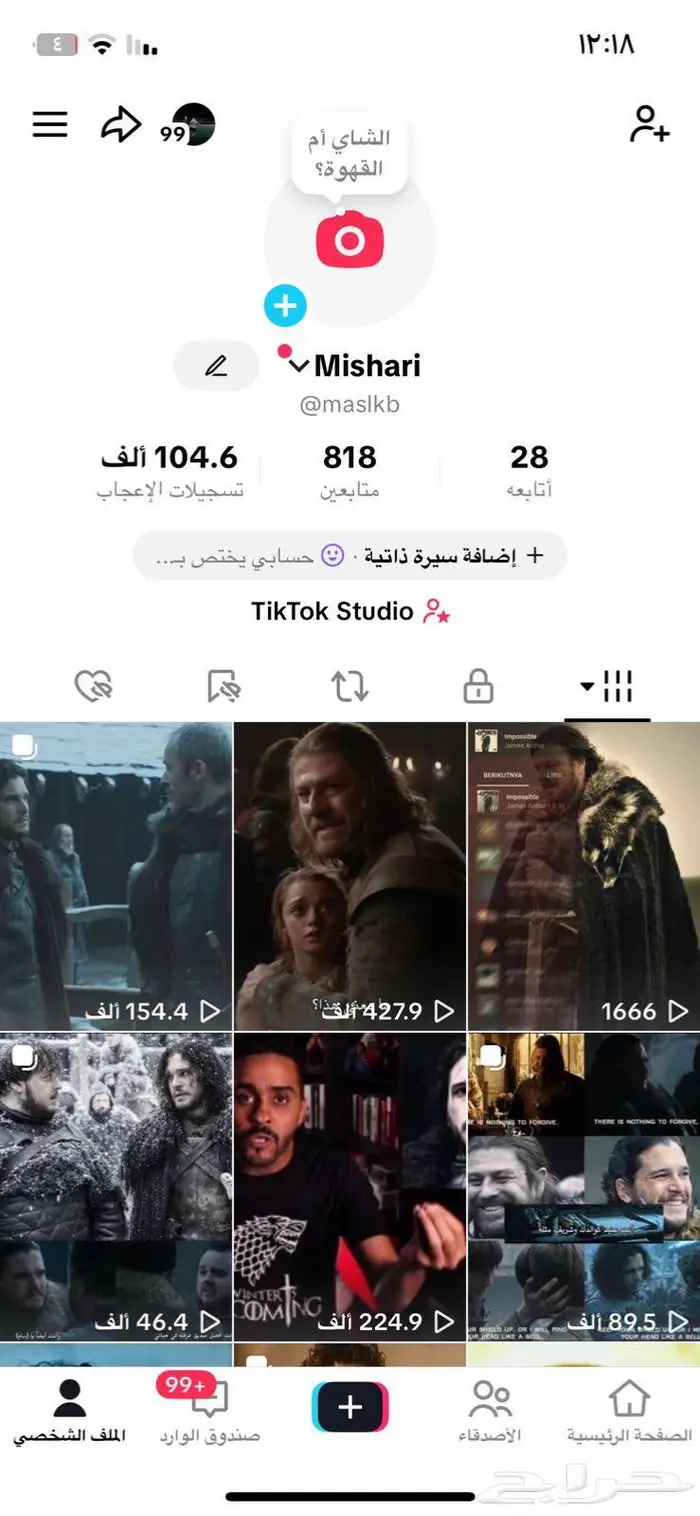The width and height of the screenshot is (700, 1516).
Task: Open the 28 following list
Action: (x=529, y=470)
